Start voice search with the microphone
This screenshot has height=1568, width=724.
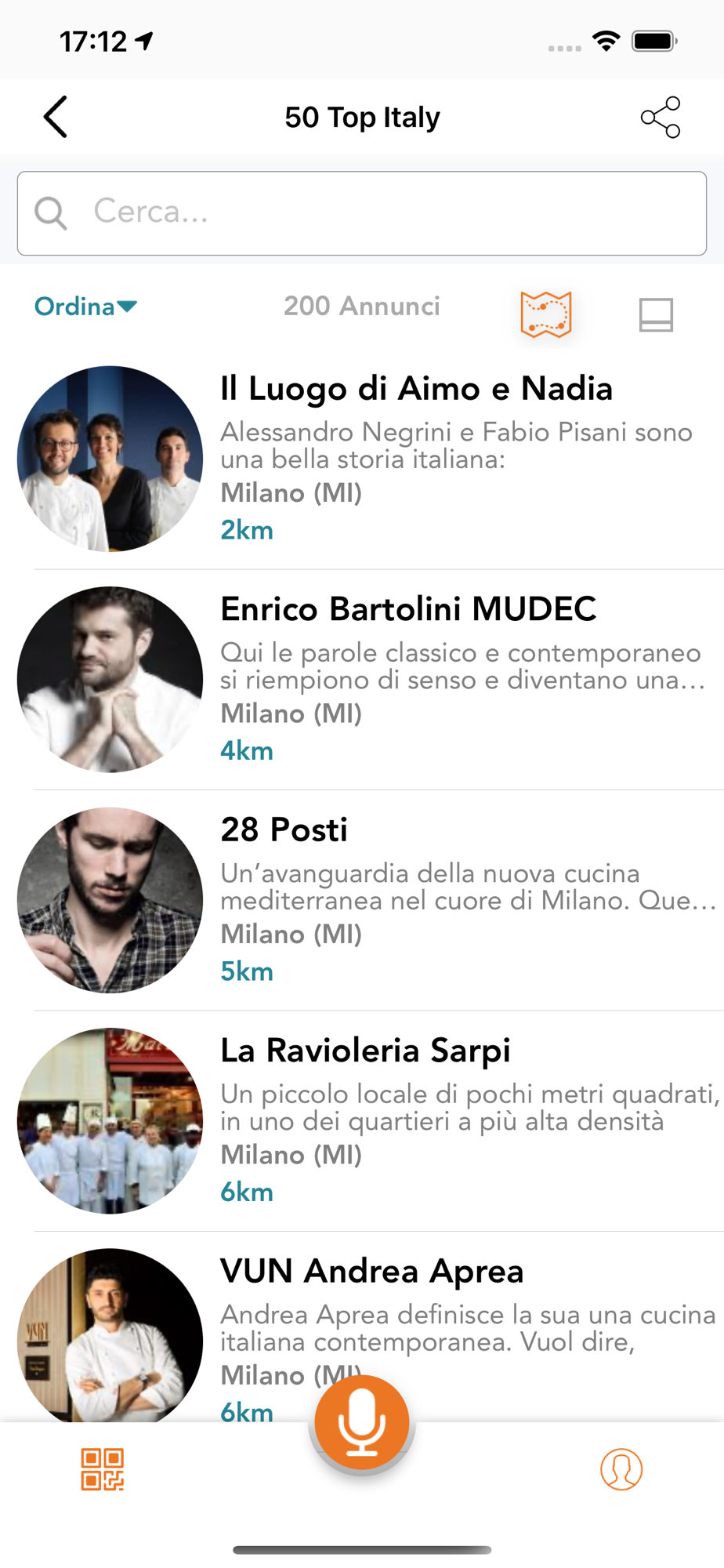click(361, 1423)
